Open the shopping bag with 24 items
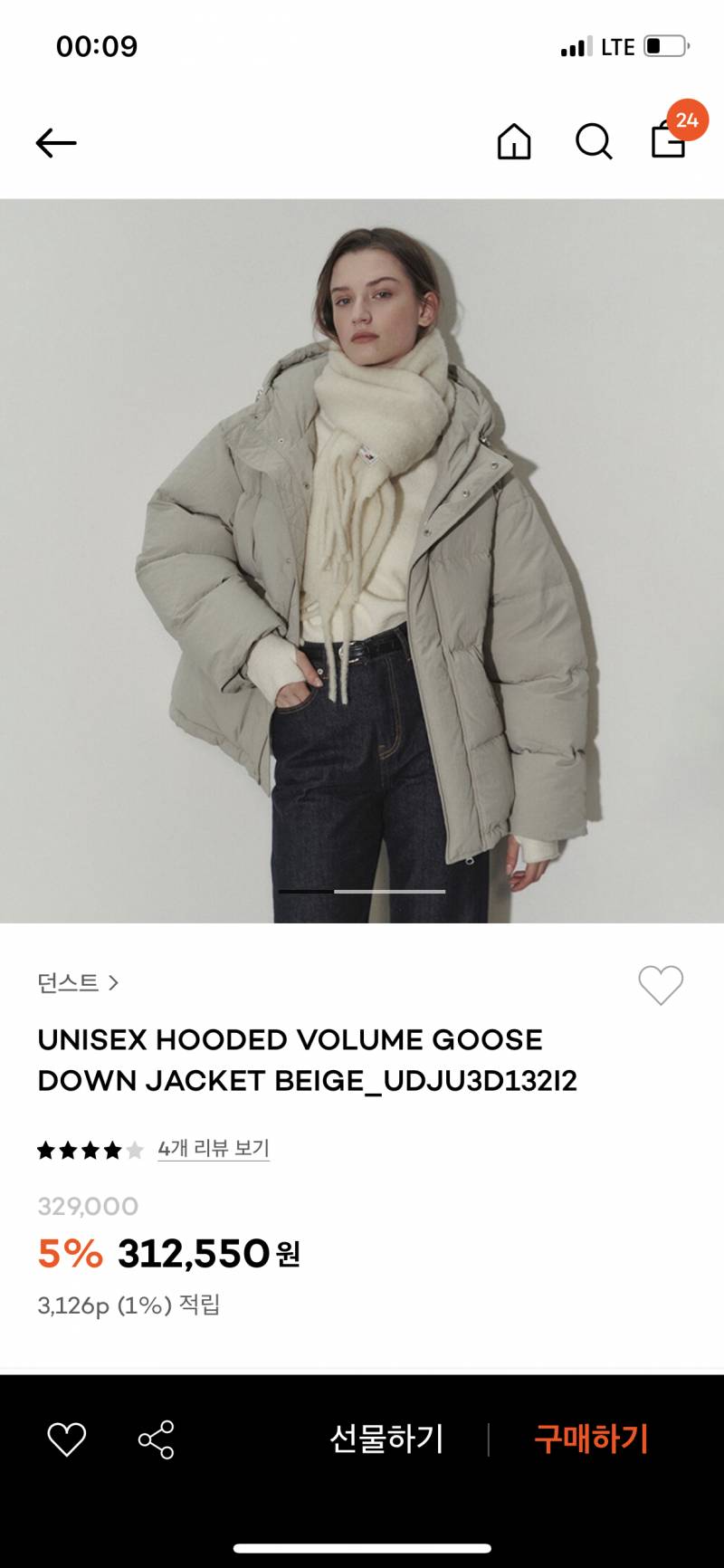The image size is (724, 1568). [x=669, y=139]
